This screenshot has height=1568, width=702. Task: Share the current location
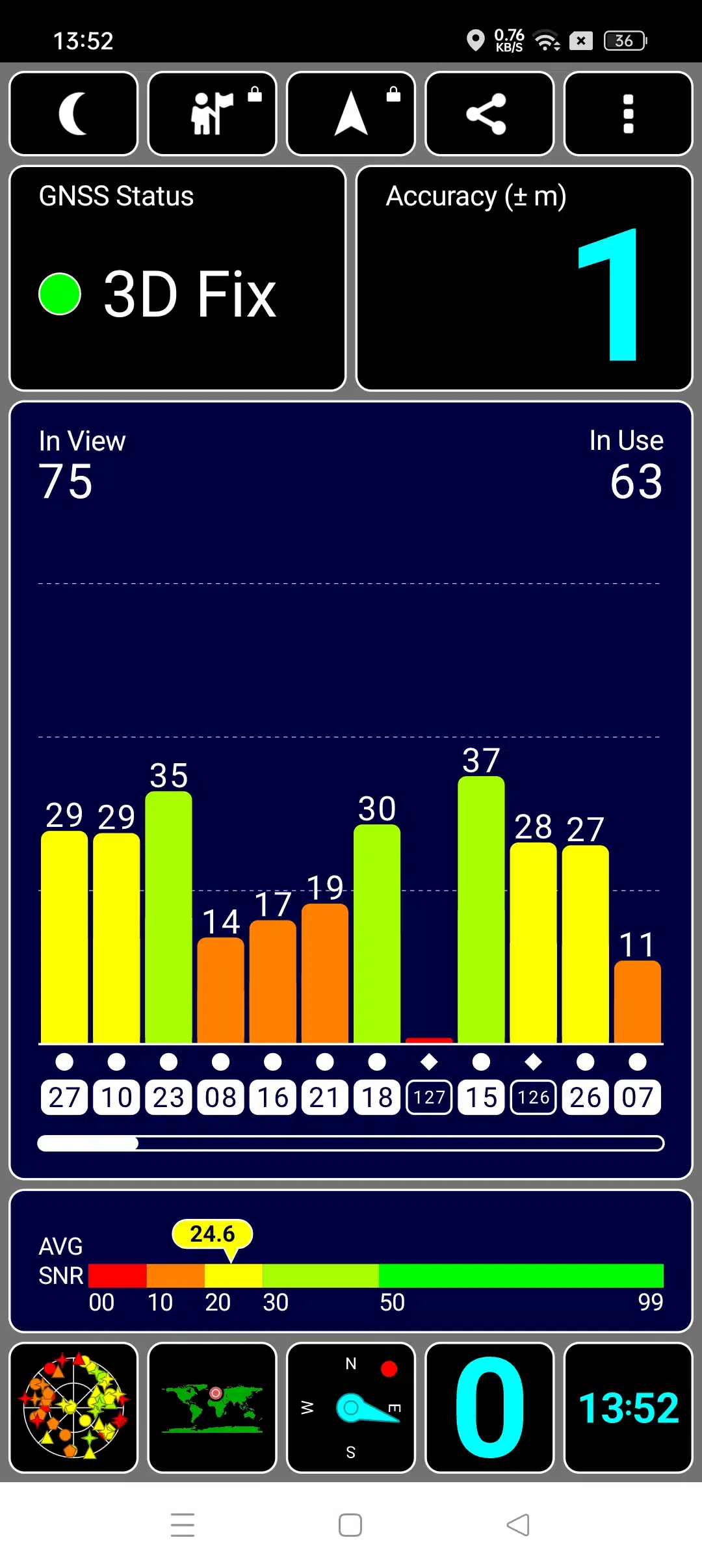(489, 114)
